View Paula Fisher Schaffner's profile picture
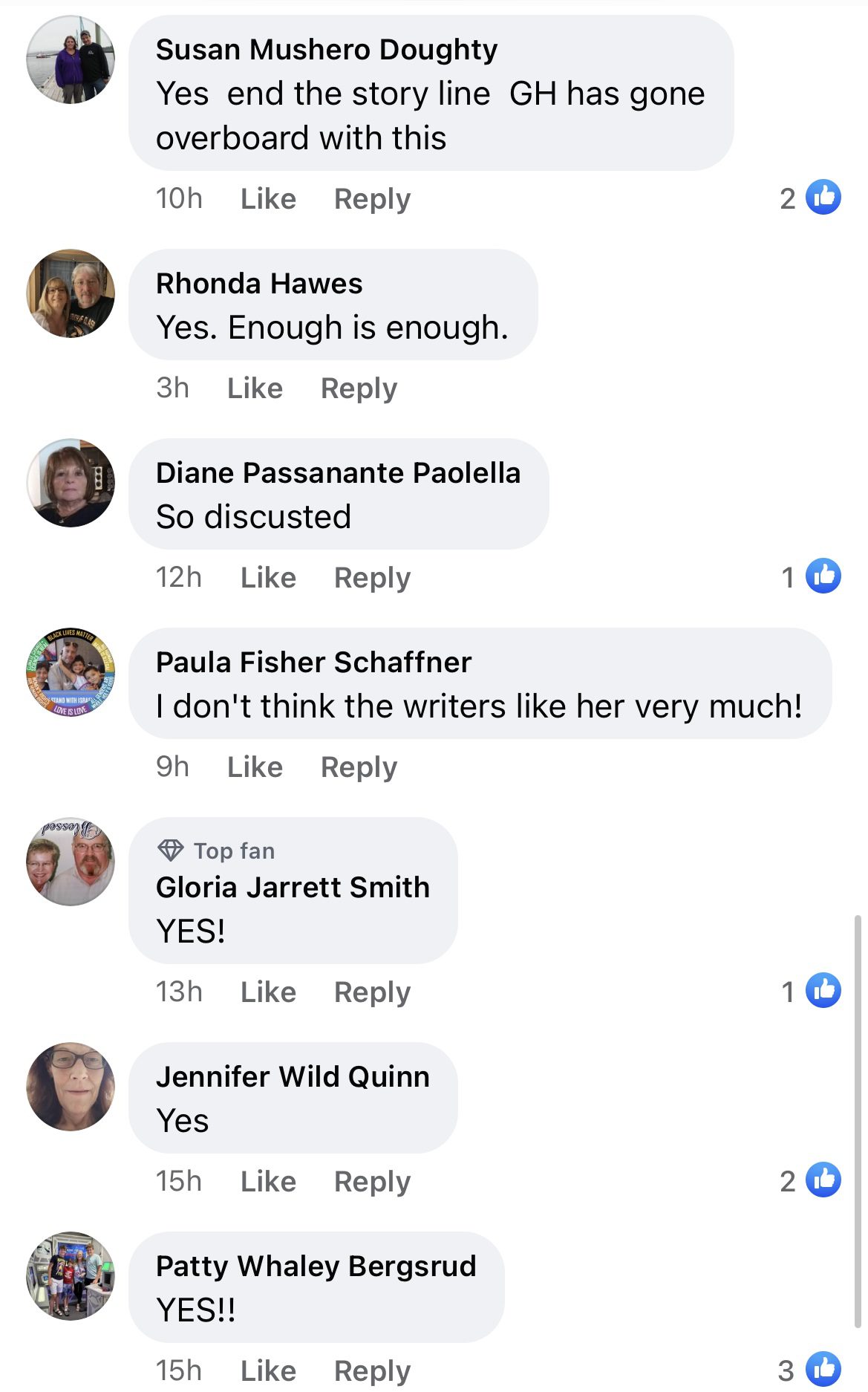 pos(71,672)
